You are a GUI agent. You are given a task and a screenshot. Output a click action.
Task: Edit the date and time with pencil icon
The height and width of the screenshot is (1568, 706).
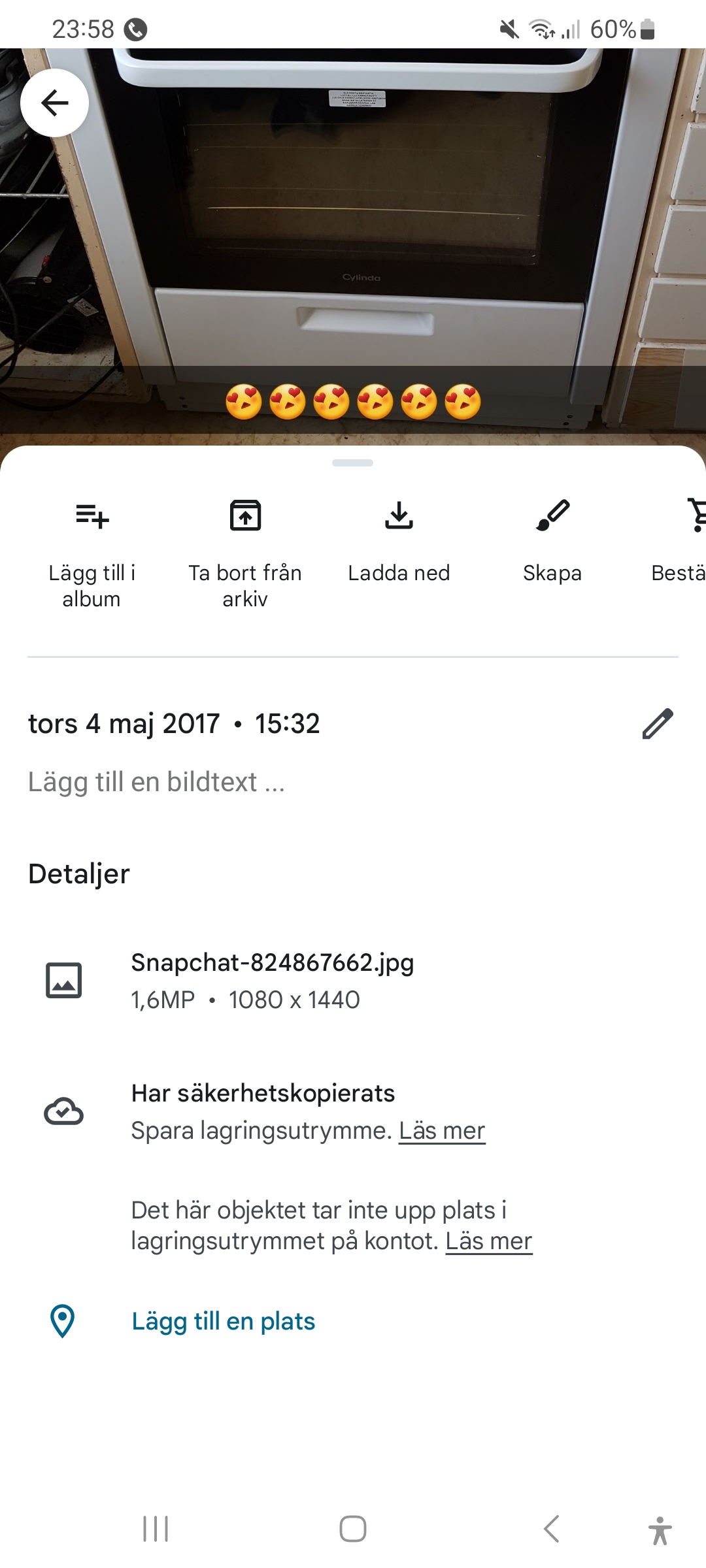click(657, 724)
